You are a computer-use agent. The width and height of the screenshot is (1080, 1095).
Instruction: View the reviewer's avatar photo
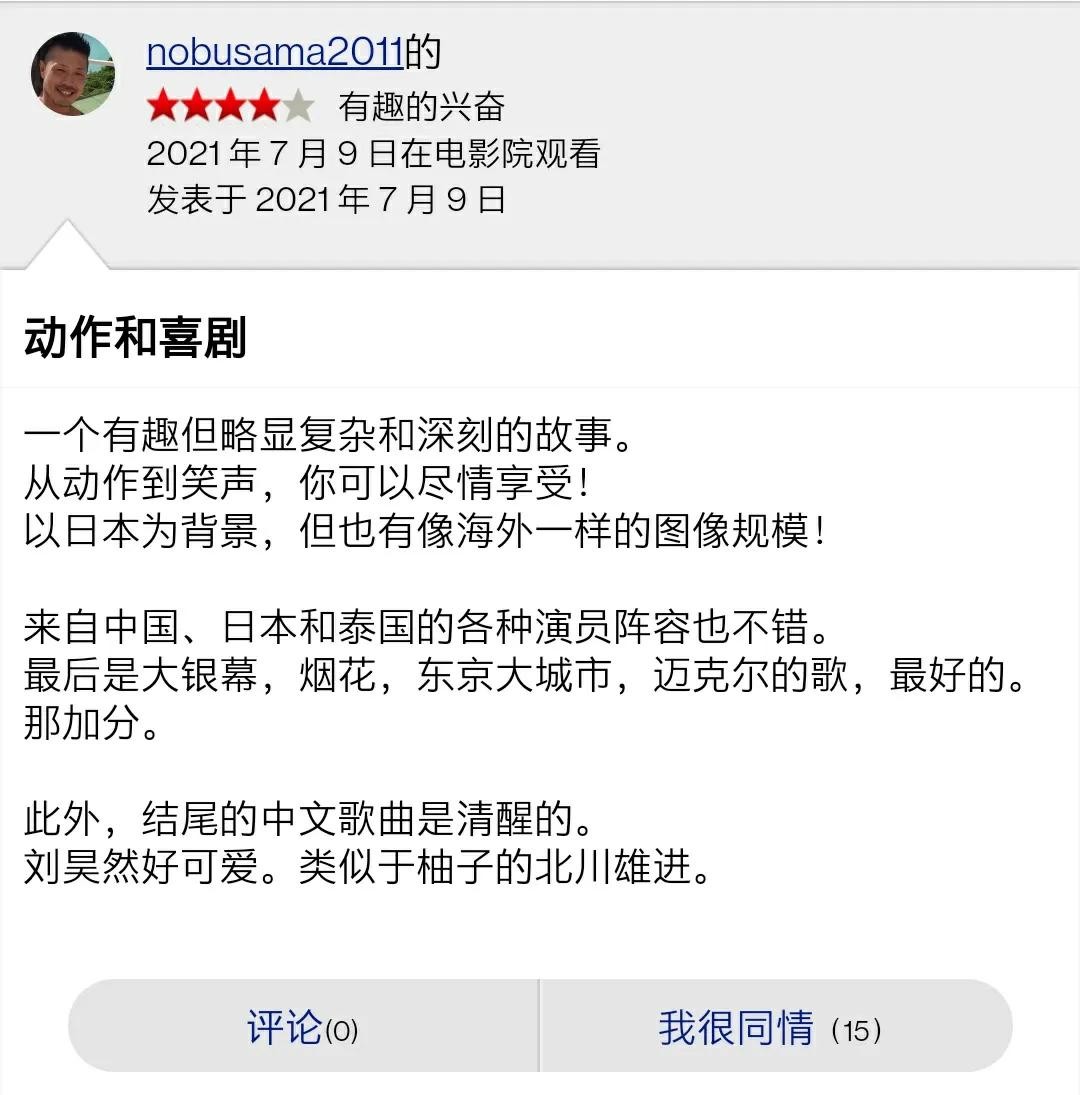point(73,75)
